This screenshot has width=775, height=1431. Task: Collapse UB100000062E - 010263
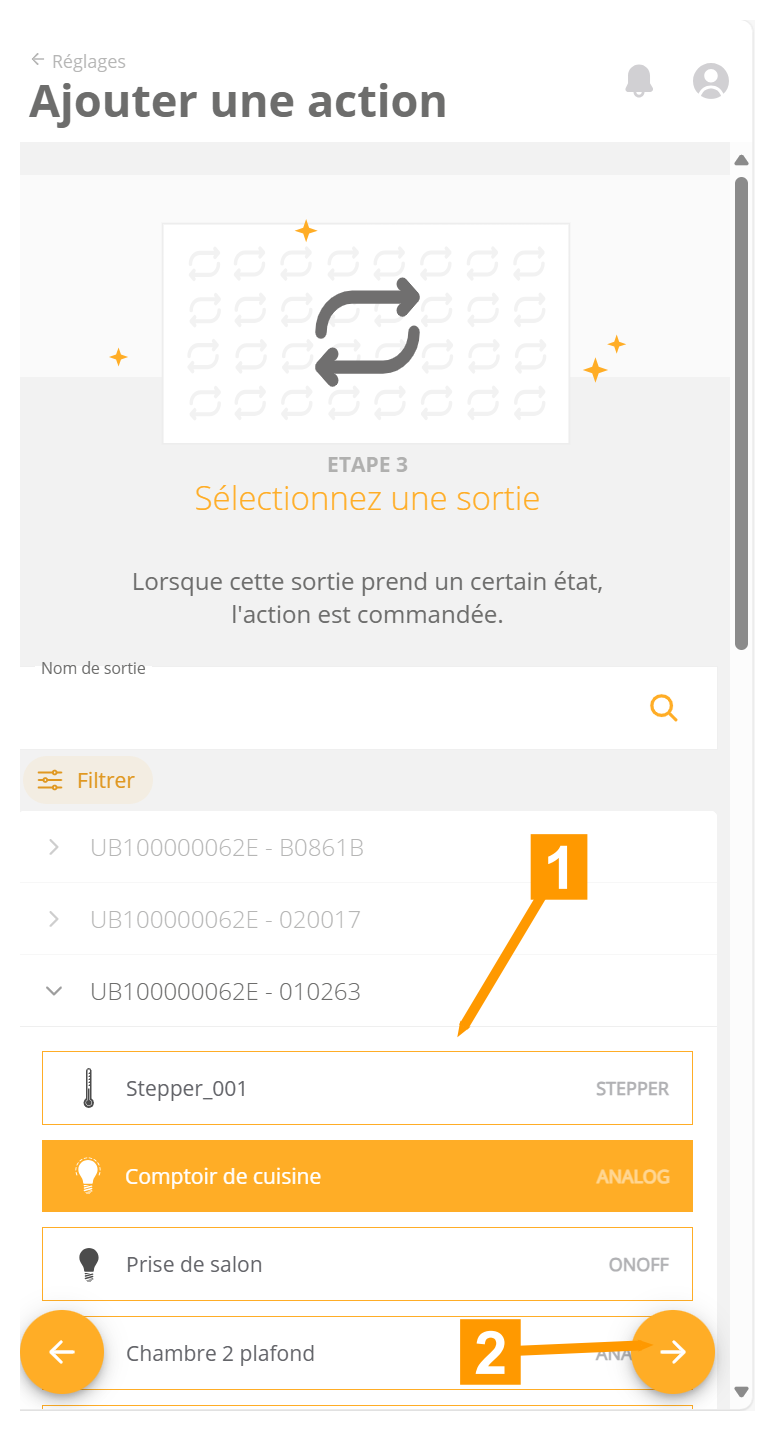(225, 992)
